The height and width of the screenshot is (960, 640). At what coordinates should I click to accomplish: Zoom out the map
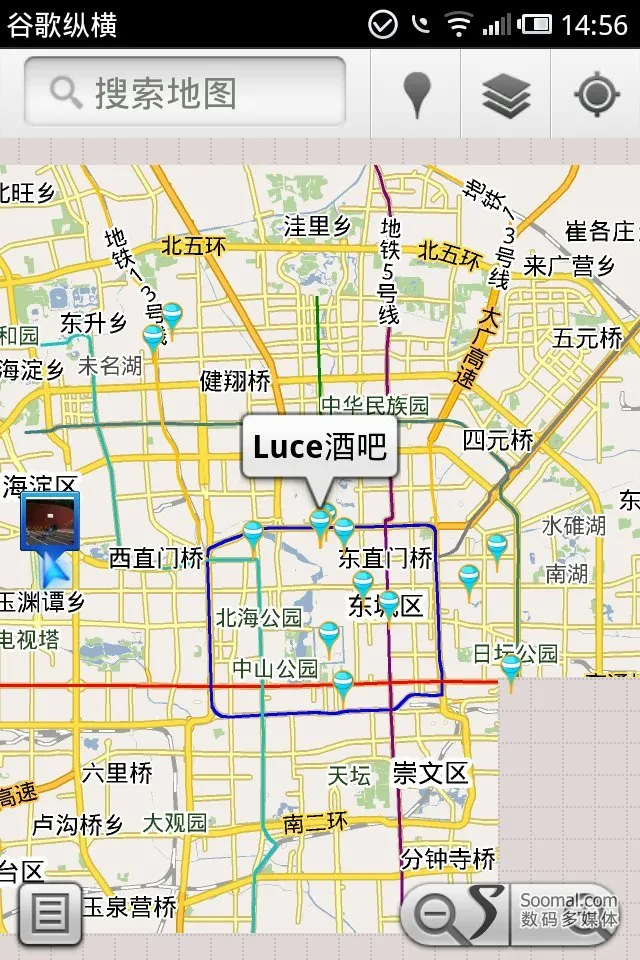pyautogui.click(x=438, y=913)
